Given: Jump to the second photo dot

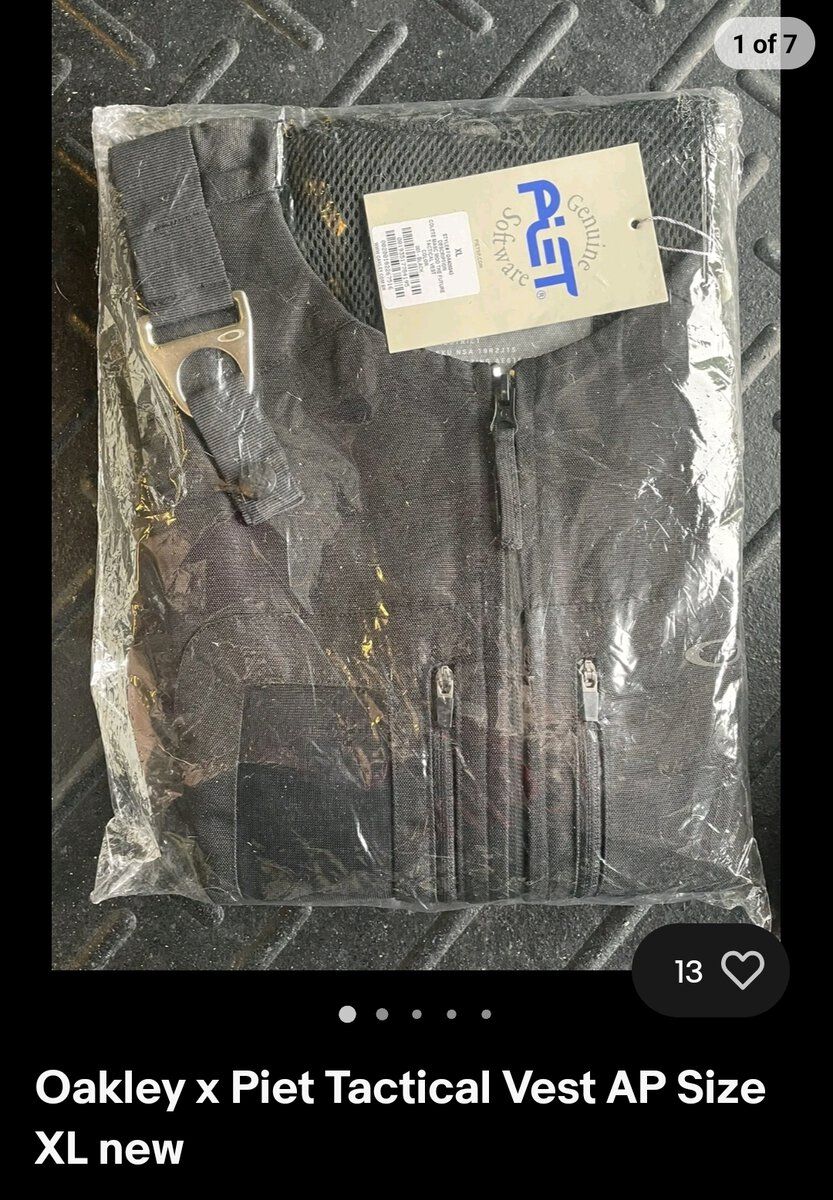Looking at the screenshot, I should 382,1014.
